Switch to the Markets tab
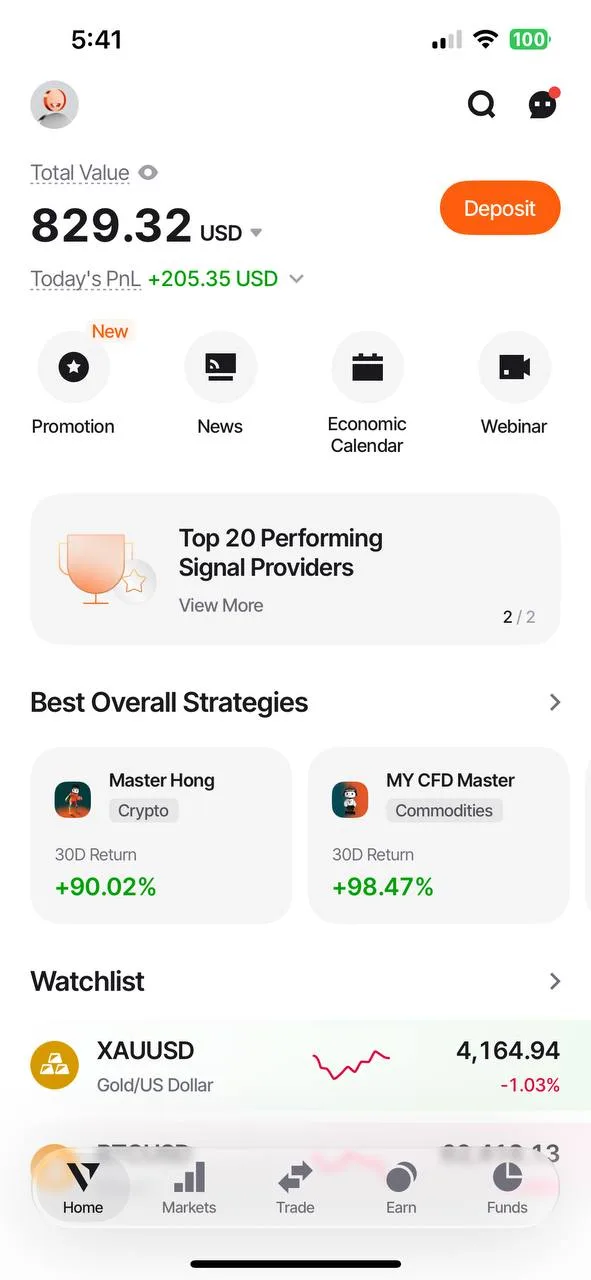591x1280 pixels. click(189, 1187)
